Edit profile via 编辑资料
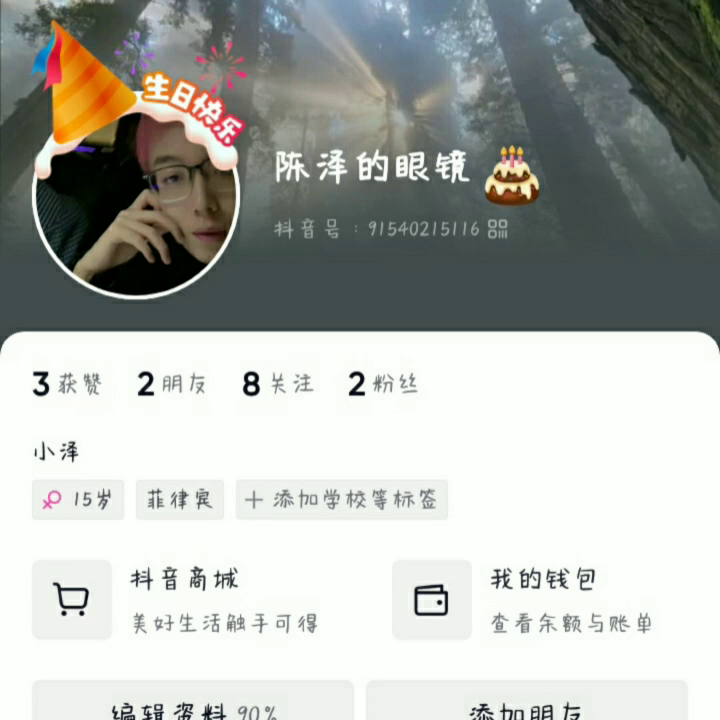 [x=193, y=706]
